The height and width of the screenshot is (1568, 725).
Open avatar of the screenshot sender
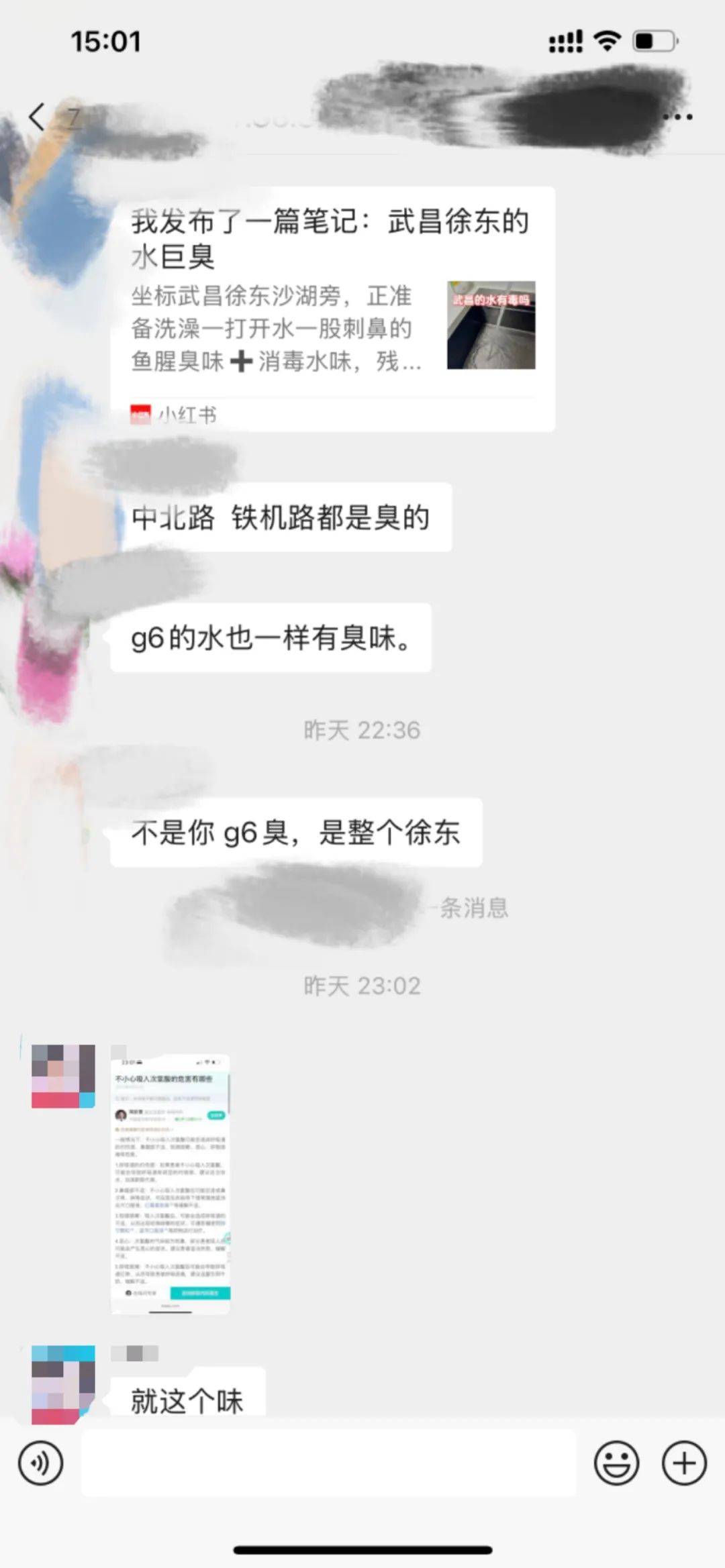pos(63,1076)
